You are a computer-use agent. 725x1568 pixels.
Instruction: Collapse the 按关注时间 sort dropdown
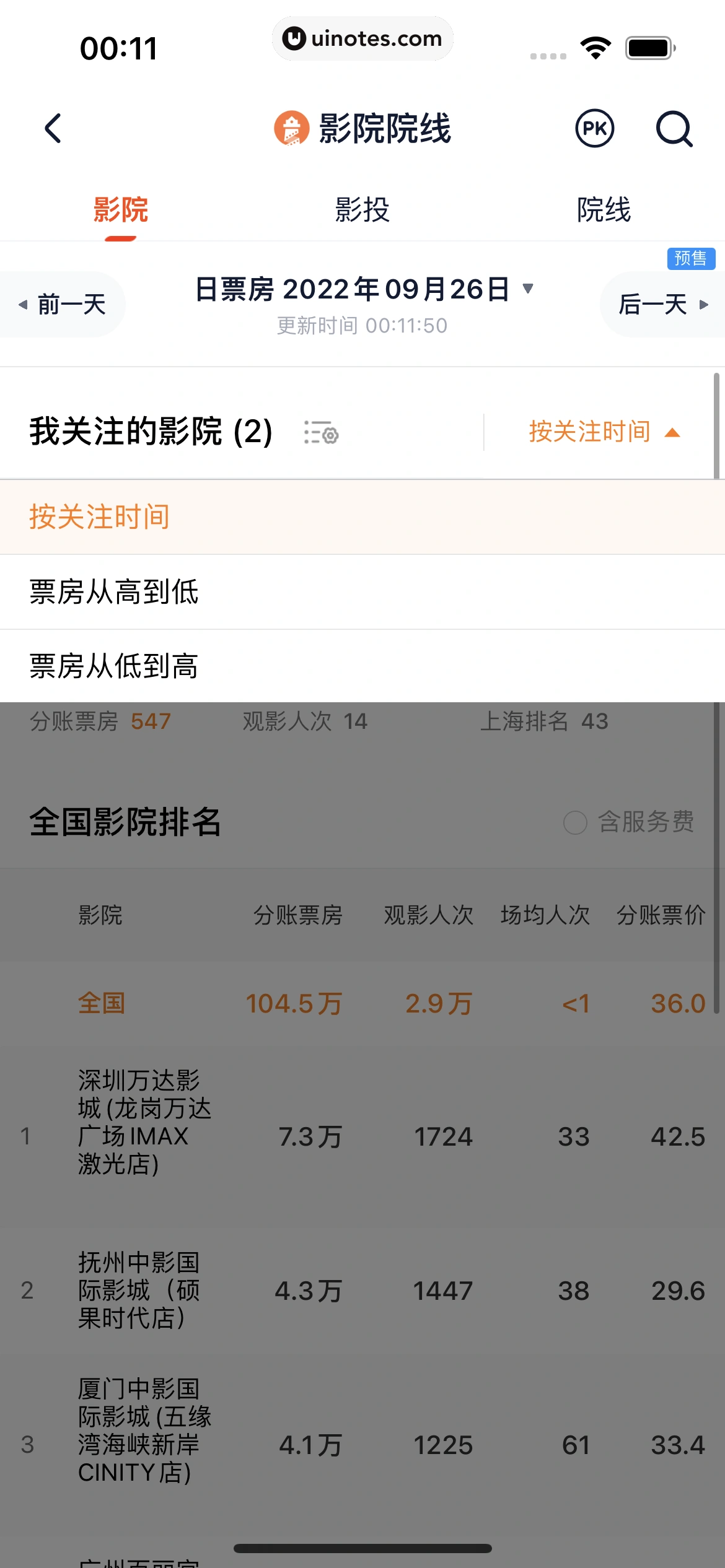point(604,432)
